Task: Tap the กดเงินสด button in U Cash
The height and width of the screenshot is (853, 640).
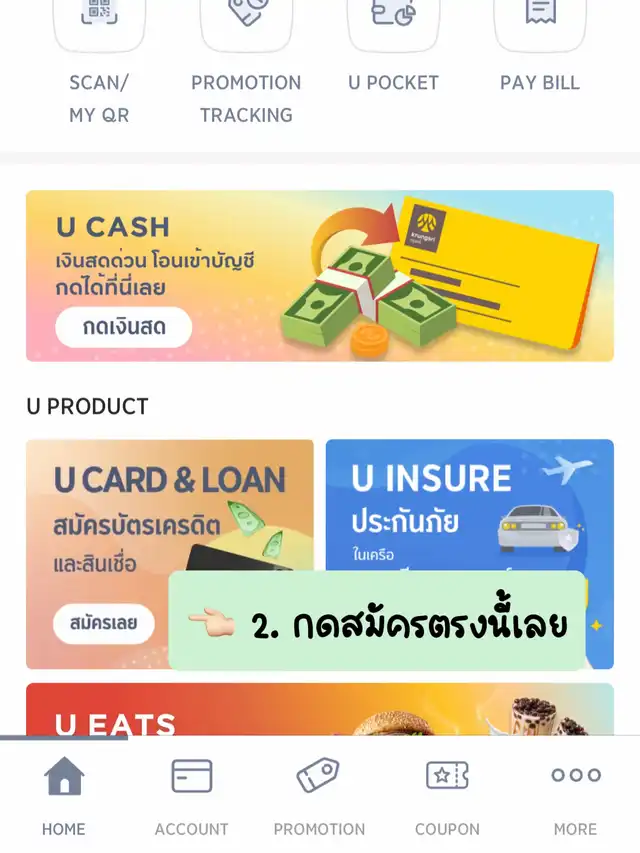Action: pos(123,327)
